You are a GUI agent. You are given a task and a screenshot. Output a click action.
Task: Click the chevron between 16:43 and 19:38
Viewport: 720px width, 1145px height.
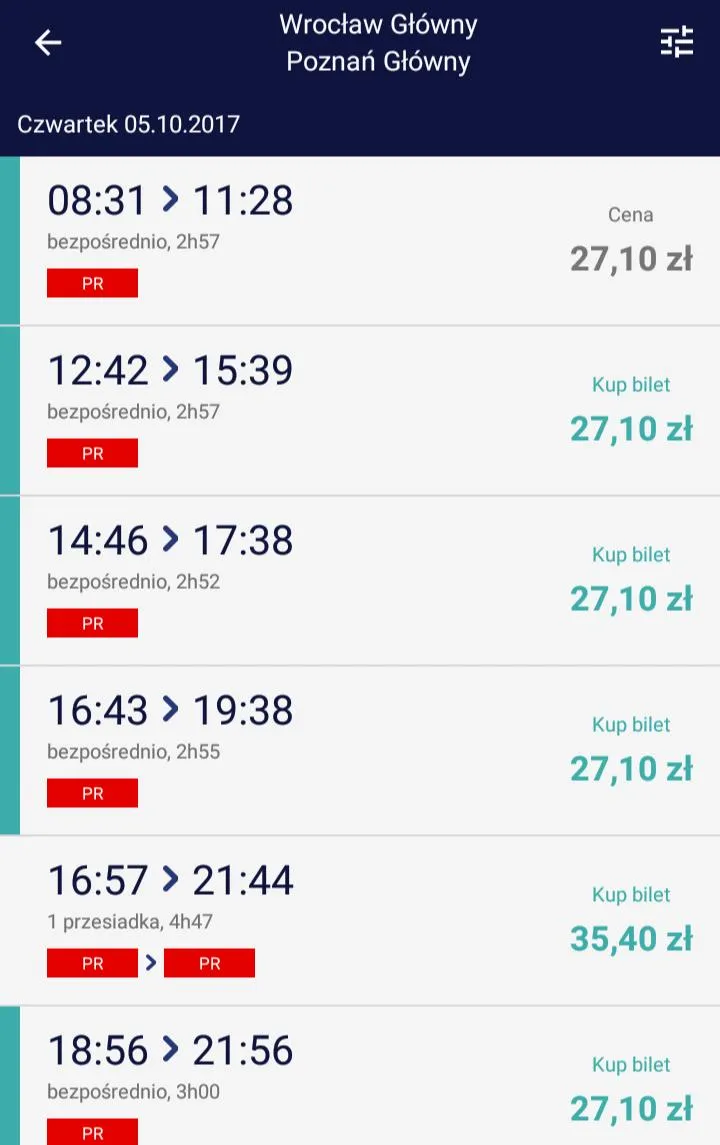169,710
